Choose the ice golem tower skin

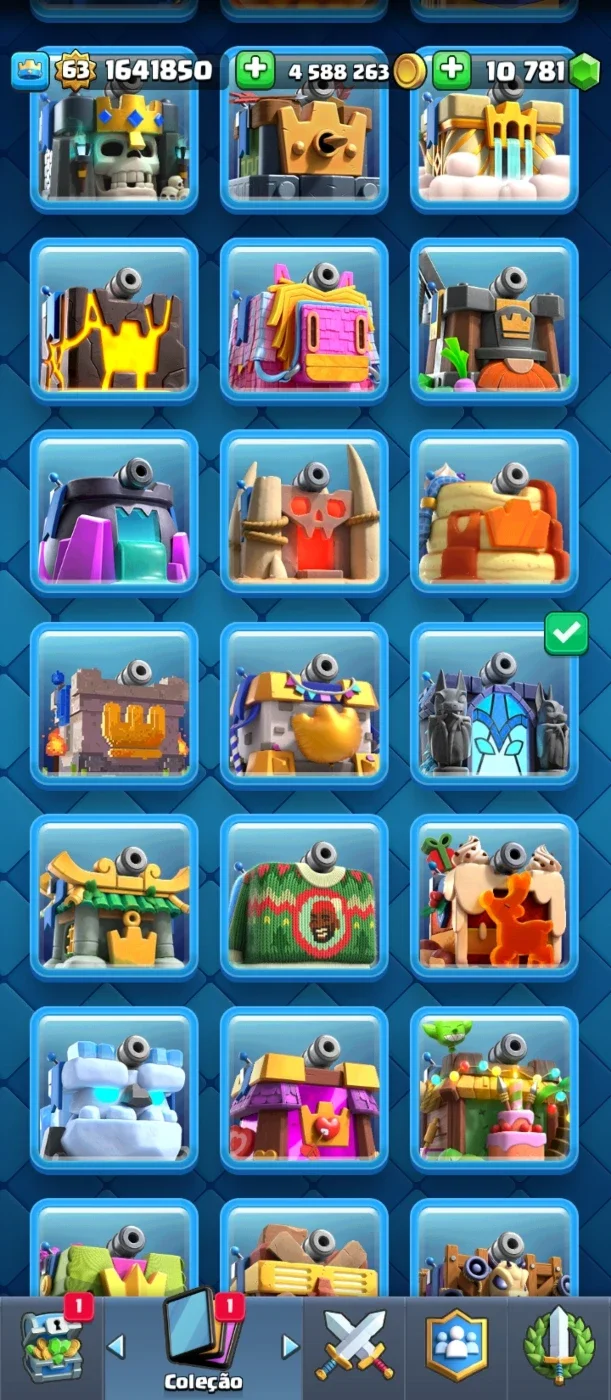114,1089
